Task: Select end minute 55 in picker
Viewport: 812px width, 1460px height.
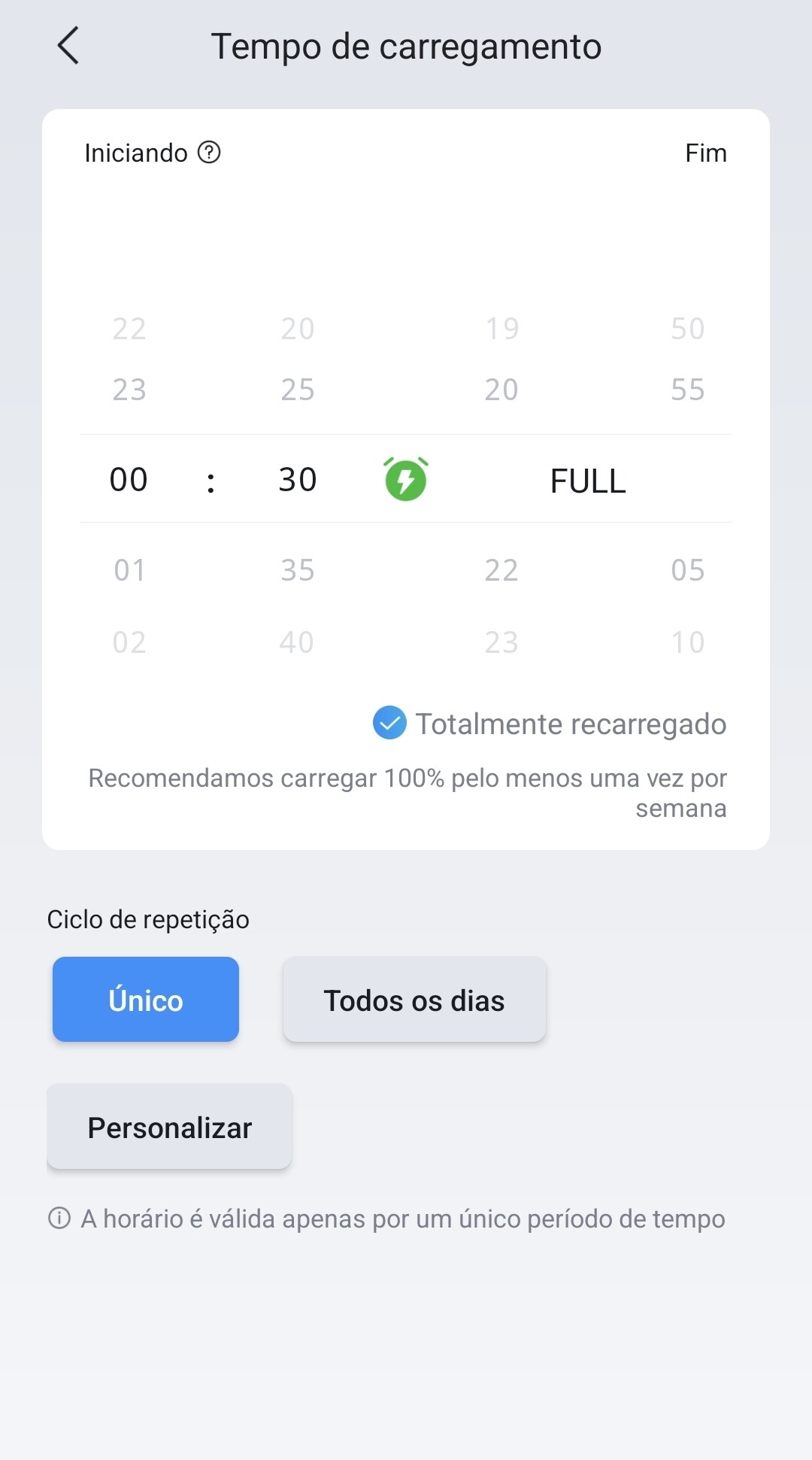Action: pyautogui.click(x=688, y=390)
